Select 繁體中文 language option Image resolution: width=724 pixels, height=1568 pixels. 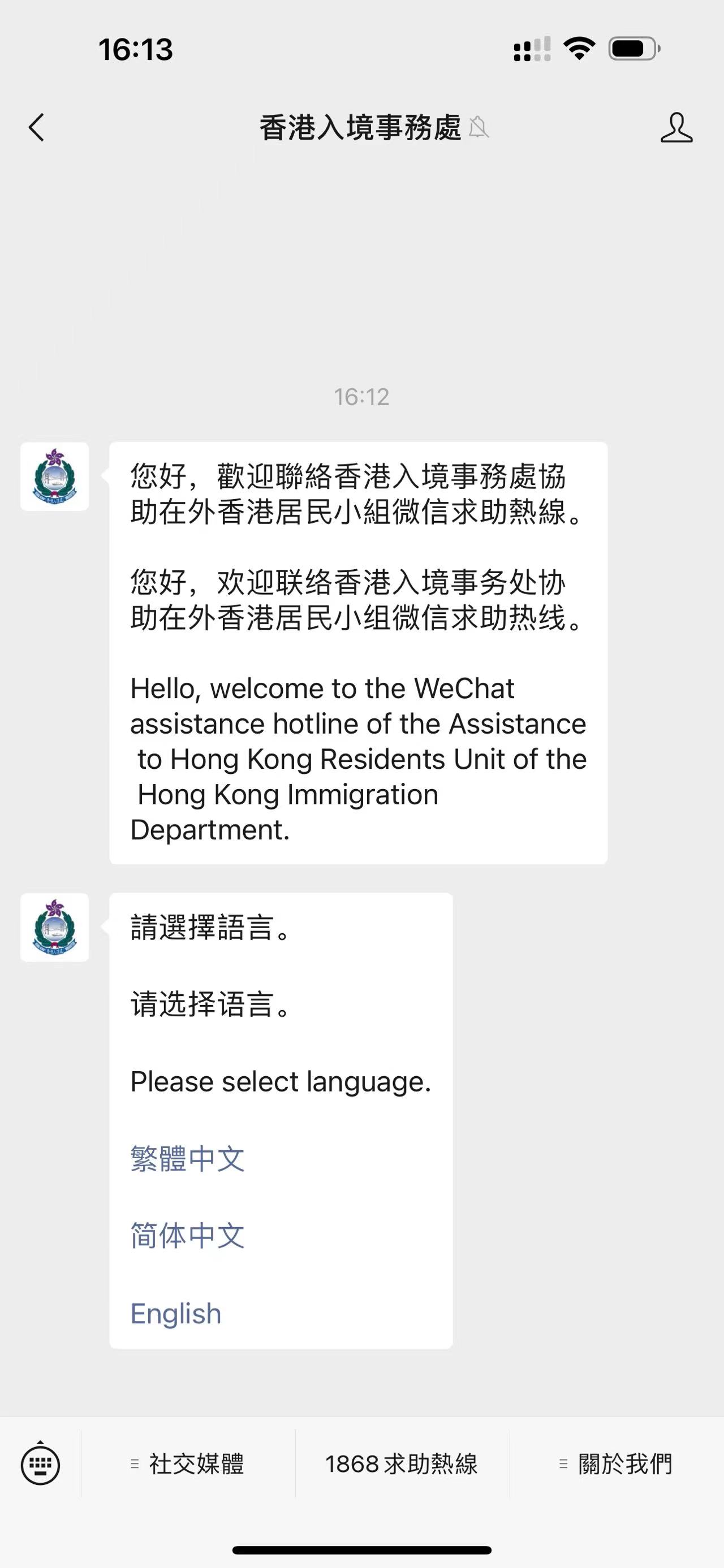tap(188, 1159)
